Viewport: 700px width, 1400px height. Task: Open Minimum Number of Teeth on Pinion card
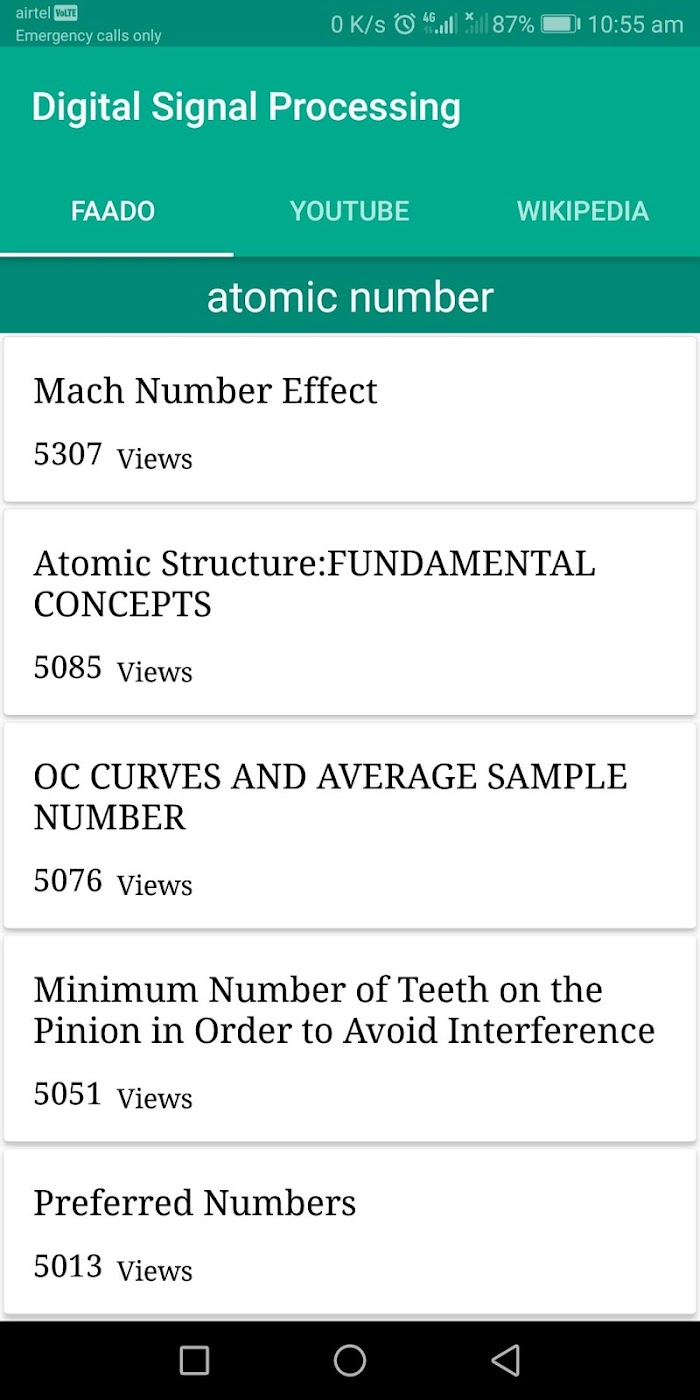[350, 1038]
